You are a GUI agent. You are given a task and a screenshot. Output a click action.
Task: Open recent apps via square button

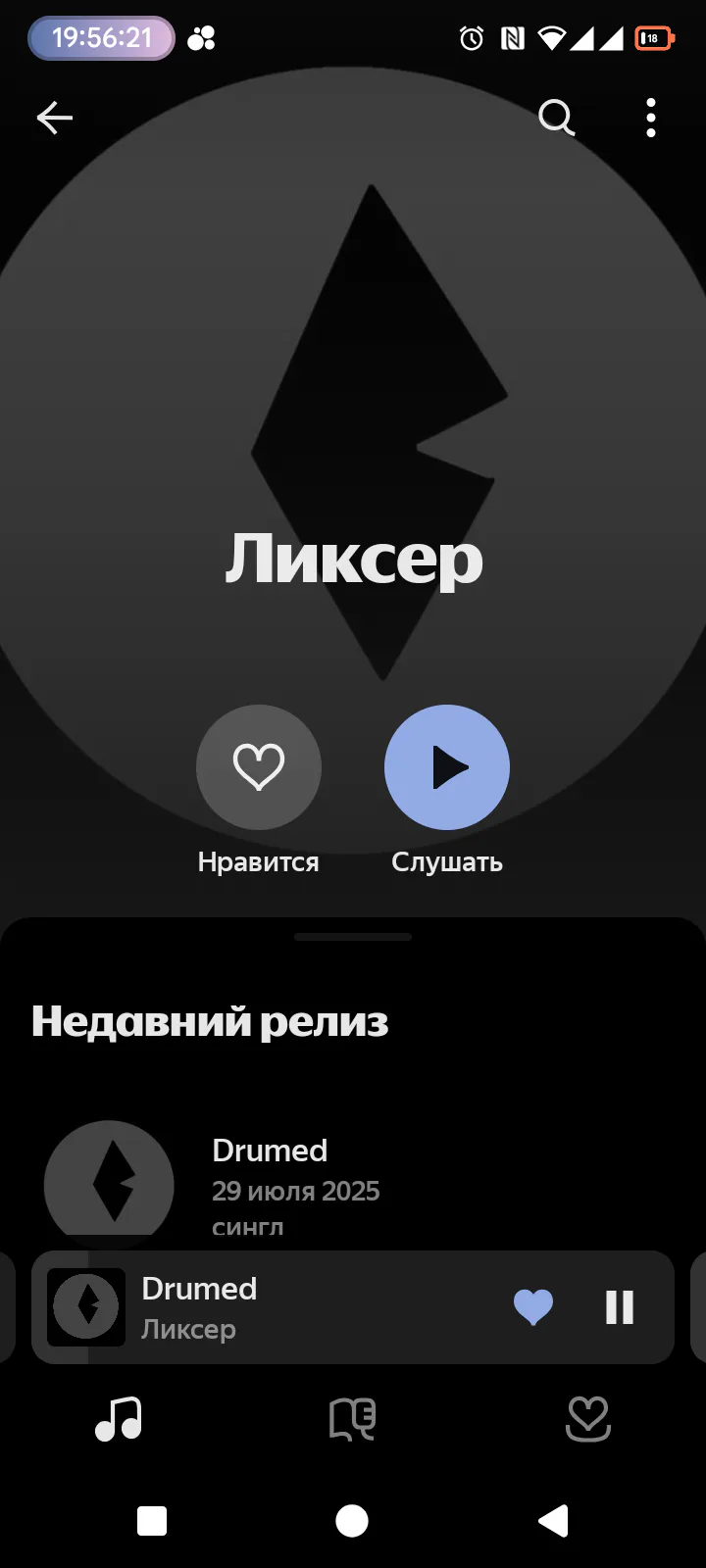tap(152, 1521)
